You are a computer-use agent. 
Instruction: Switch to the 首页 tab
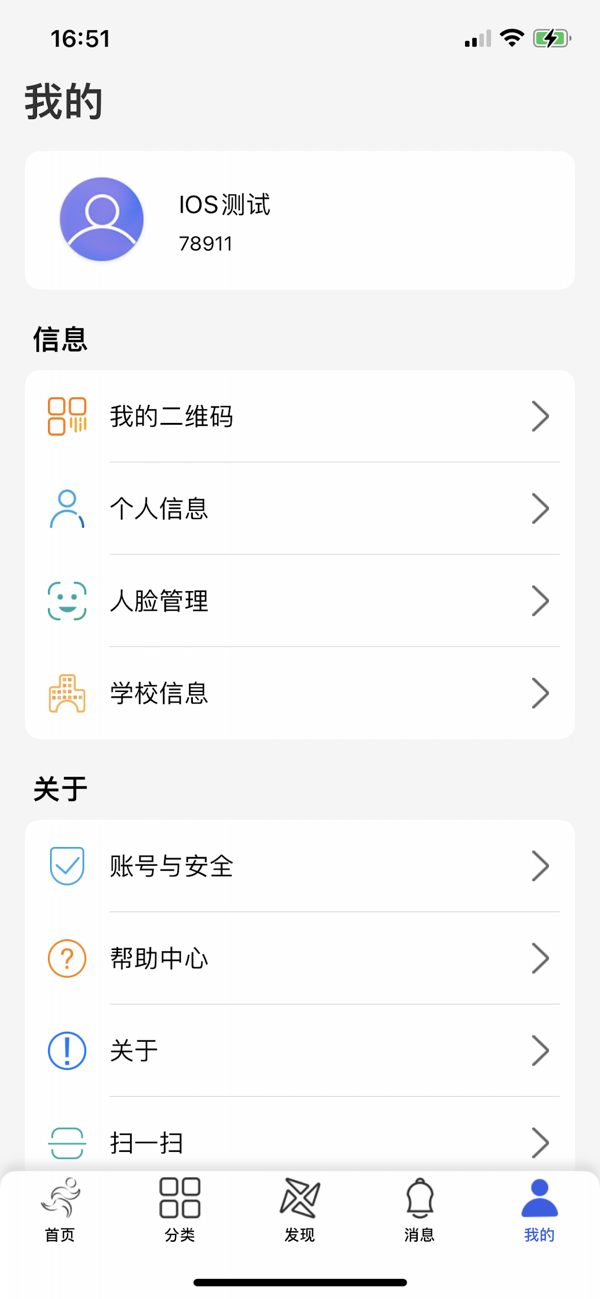point(60,1208)
